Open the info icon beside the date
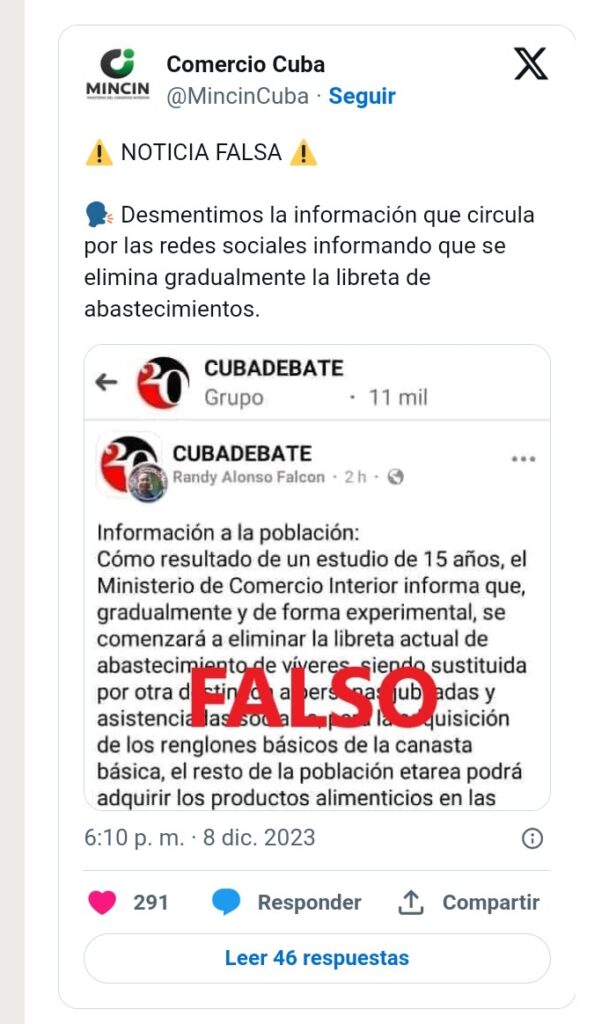 [532, 838]
